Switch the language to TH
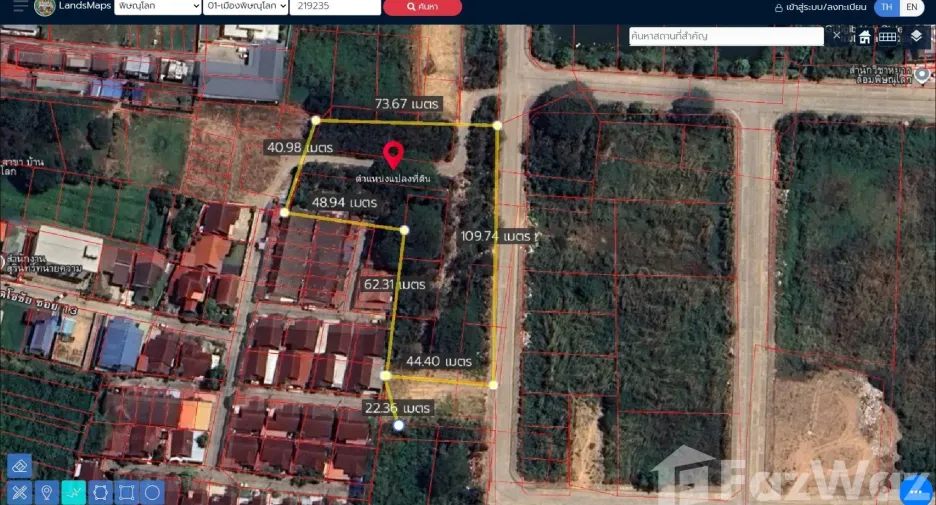The height and width of the screenshot is (505, 936). pyautogui.click(x=887, y=7)
